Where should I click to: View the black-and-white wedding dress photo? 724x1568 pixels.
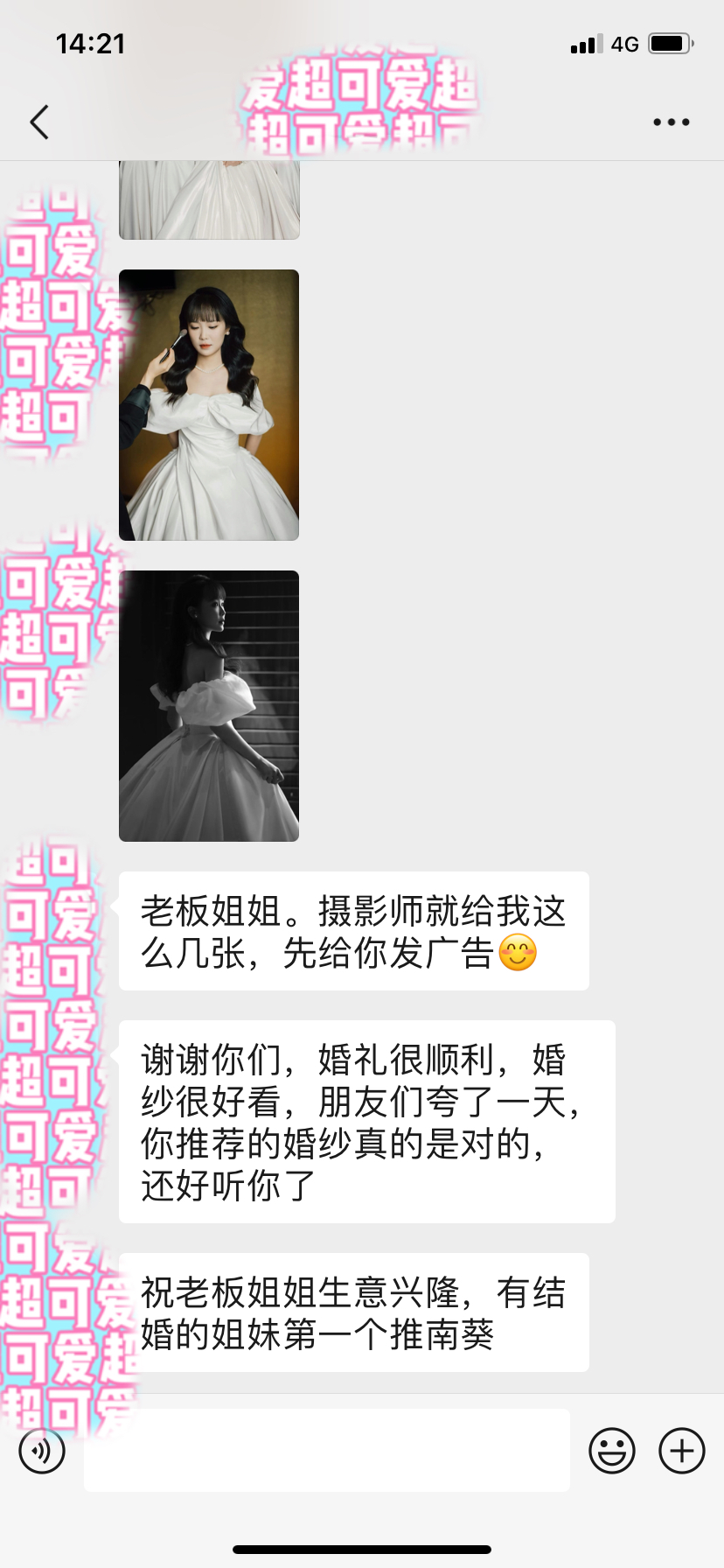click(209, 705)
